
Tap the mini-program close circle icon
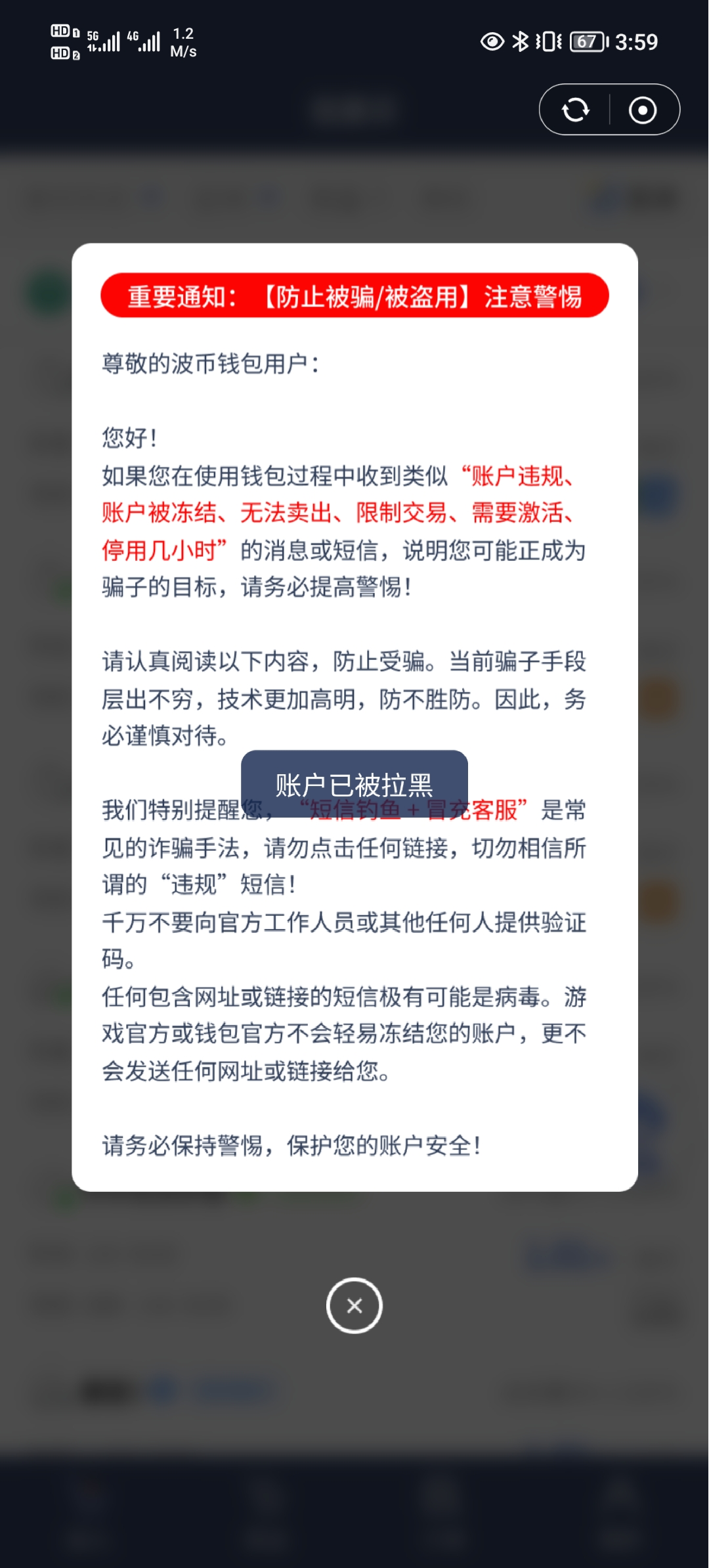[643, 110]
